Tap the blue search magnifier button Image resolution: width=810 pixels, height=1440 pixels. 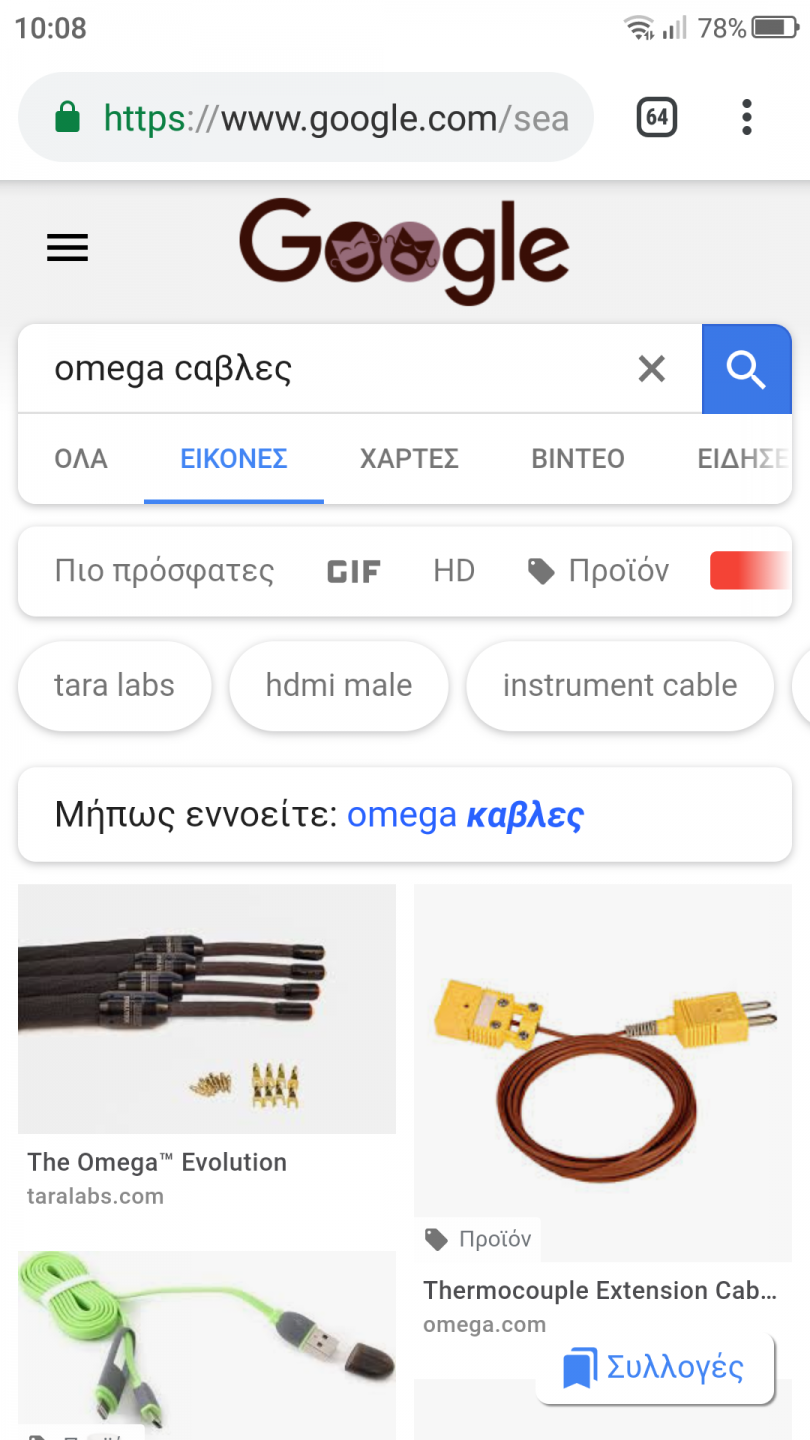click(x=746, y=369)
